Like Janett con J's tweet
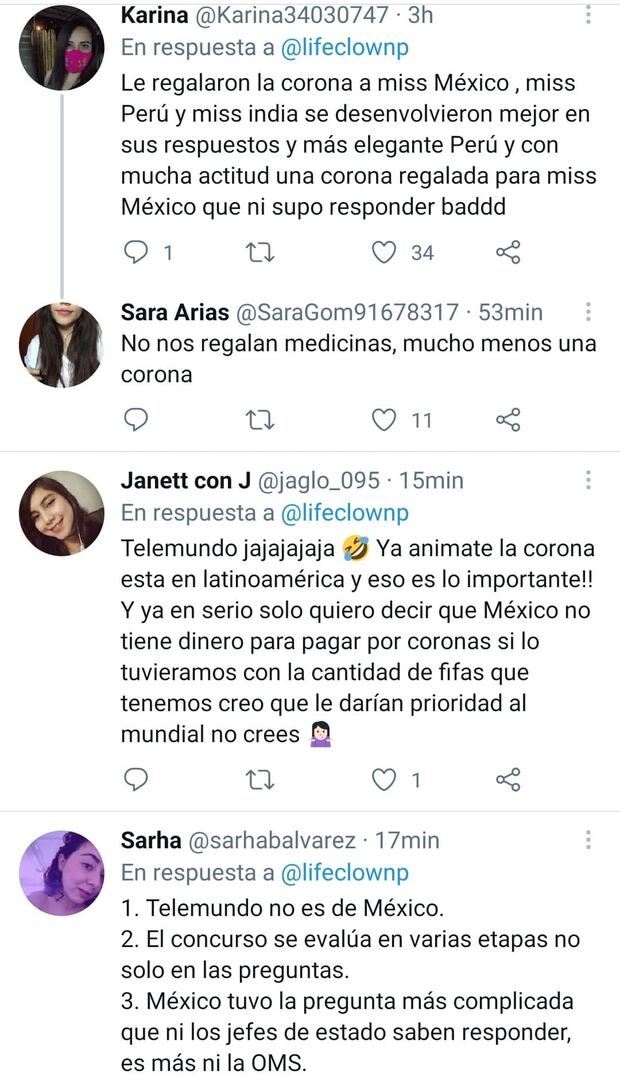 click(x=384, y=779)
